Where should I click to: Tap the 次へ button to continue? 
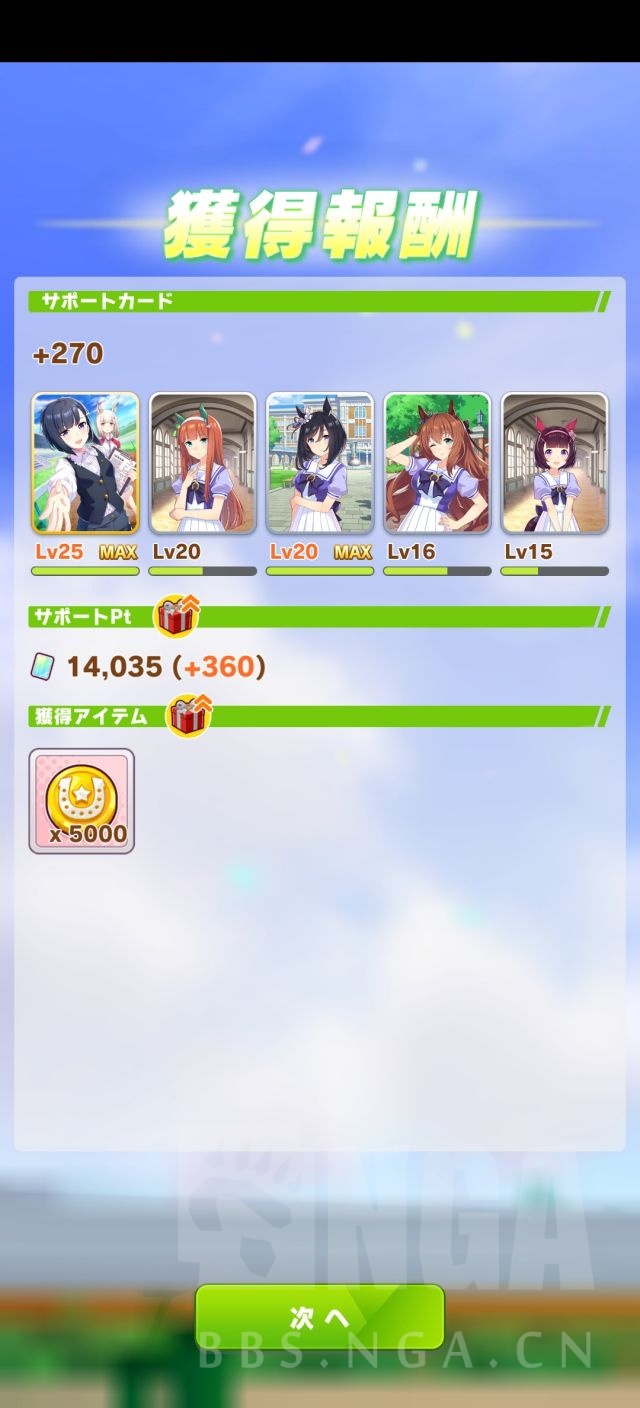pos(320,1317)
